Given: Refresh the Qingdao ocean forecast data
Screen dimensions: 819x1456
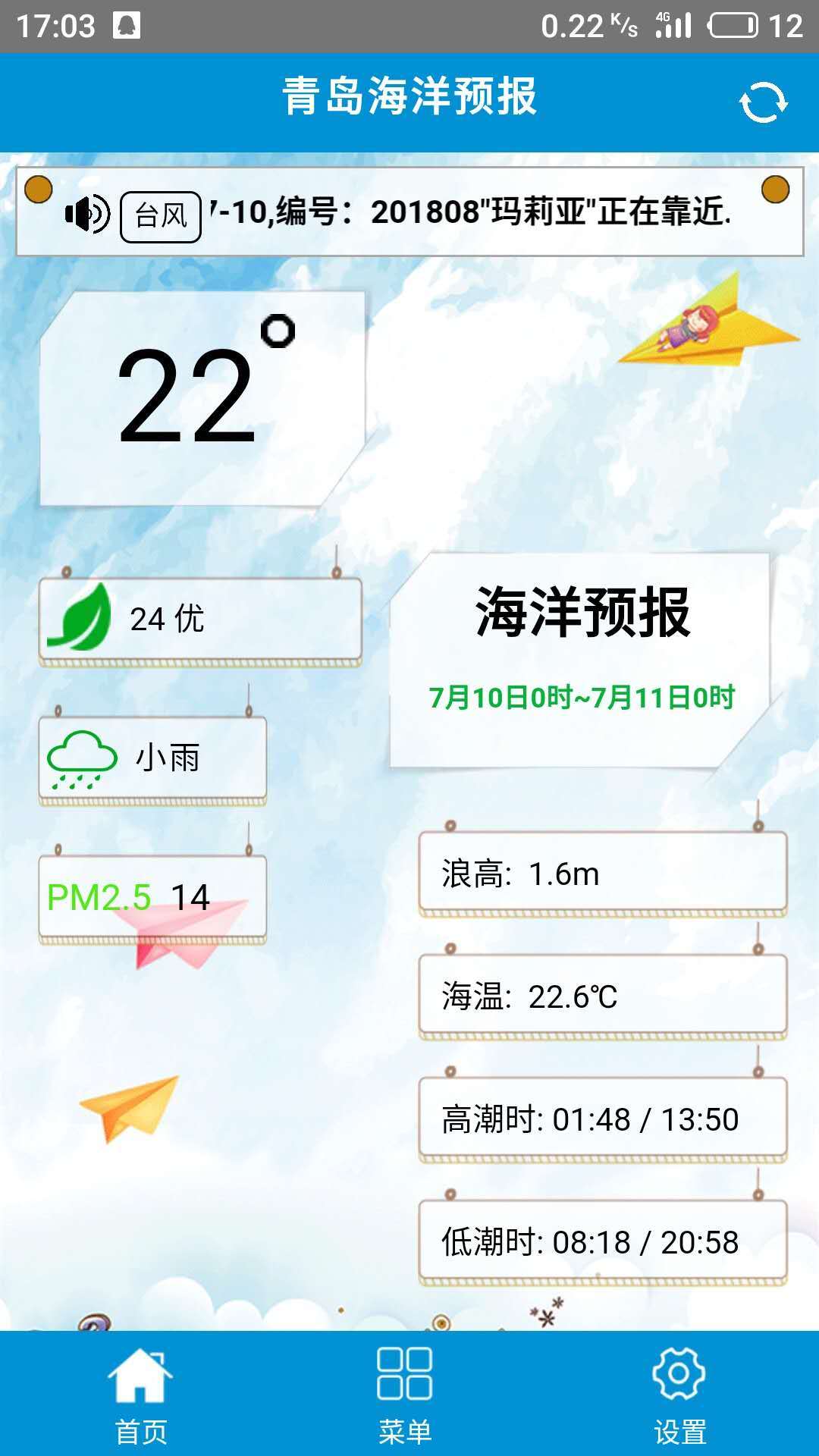Looking at the screenshot, I should tap(763, 102).
